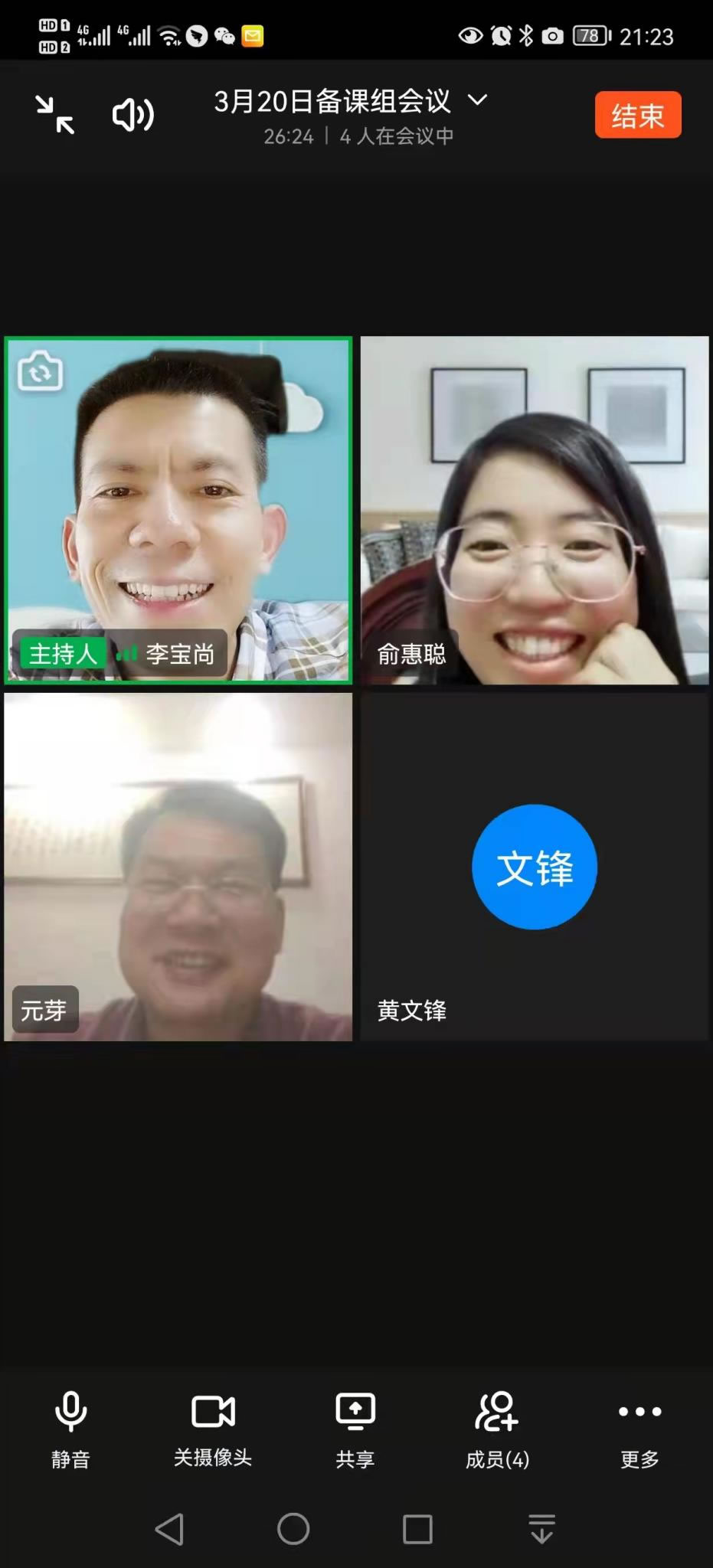Open the recent apps view
713x1568 pixels.
point(417,1529)
